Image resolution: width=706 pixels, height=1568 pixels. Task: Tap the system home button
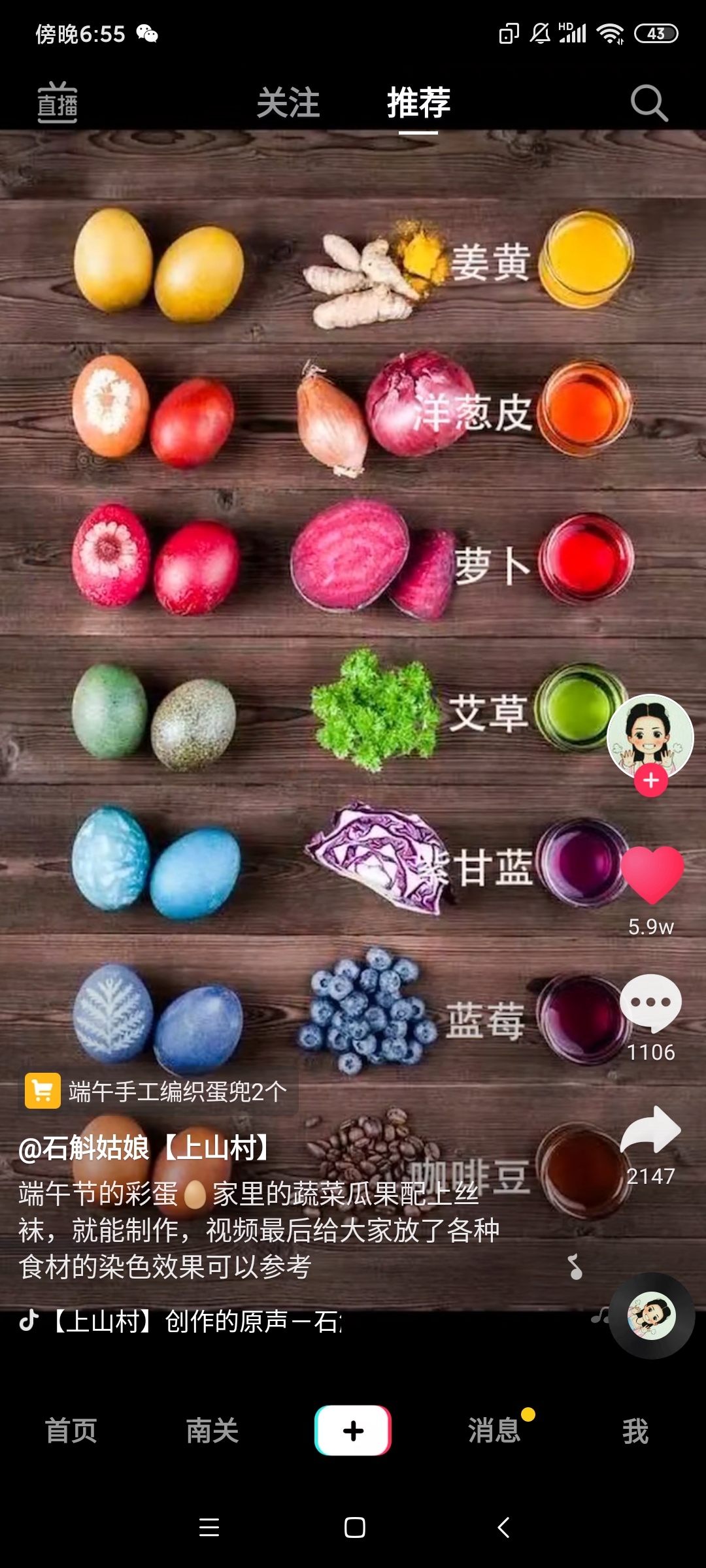[x=354, y=1527]
